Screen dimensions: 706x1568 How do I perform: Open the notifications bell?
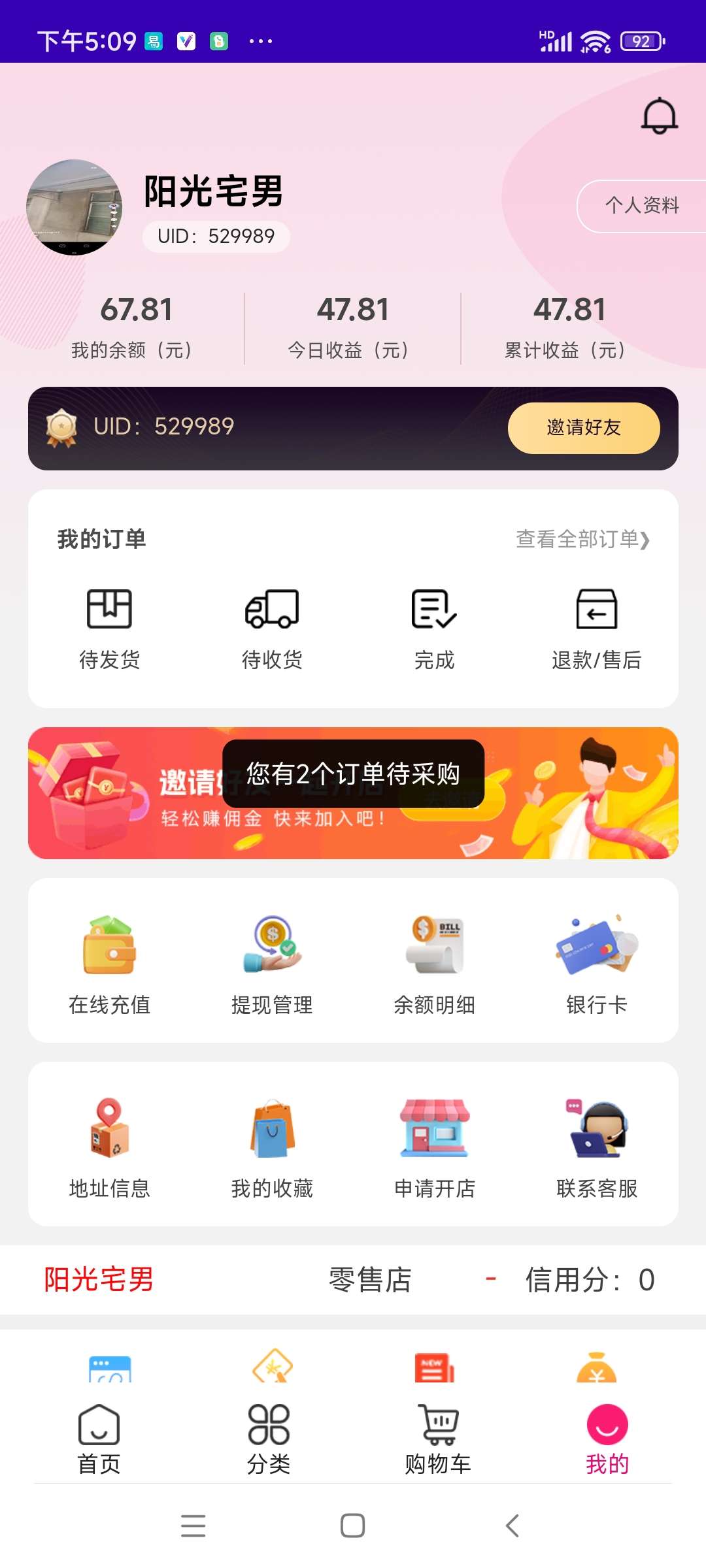coord(659,116)
